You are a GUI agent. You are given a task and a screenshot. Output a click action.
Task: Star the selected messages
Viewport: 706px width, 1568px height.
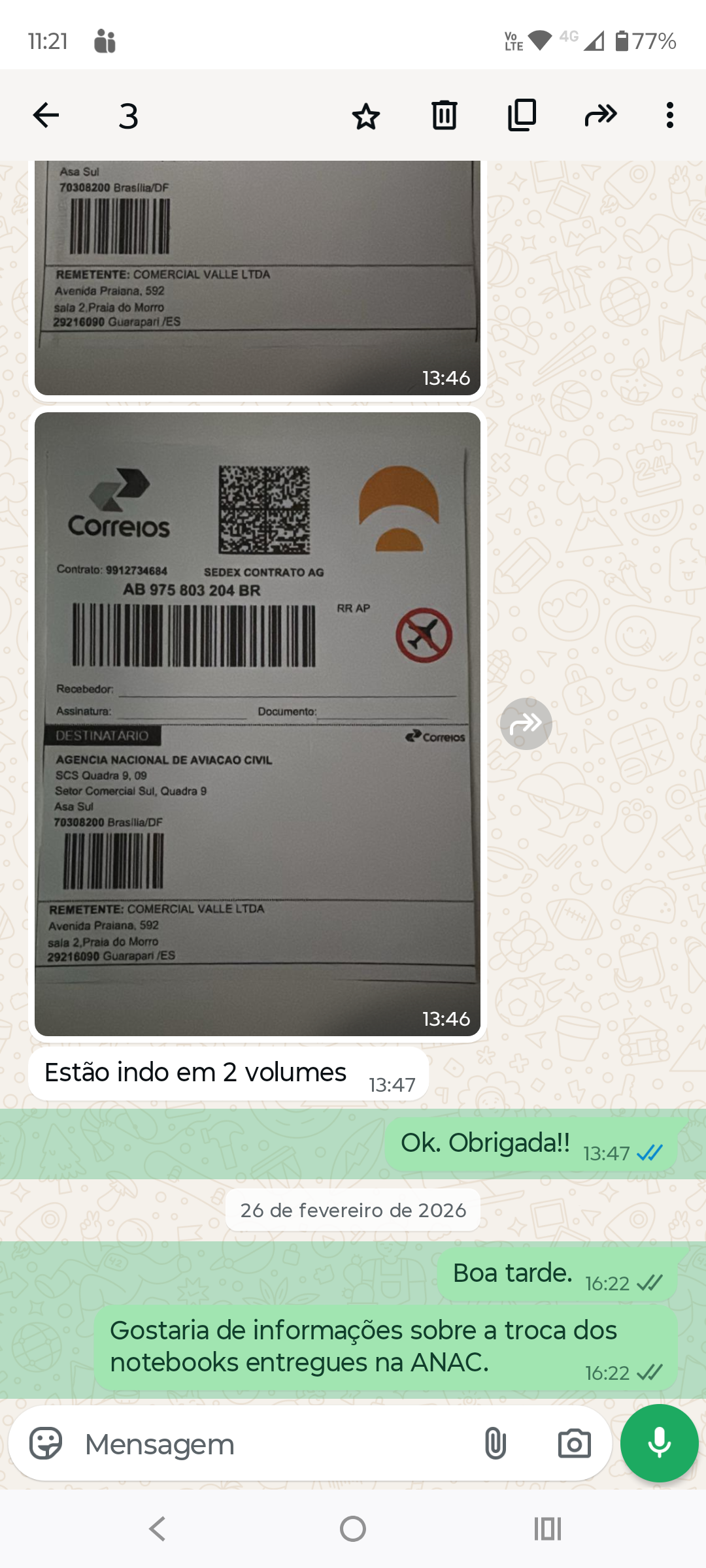(x=365, y=116)
